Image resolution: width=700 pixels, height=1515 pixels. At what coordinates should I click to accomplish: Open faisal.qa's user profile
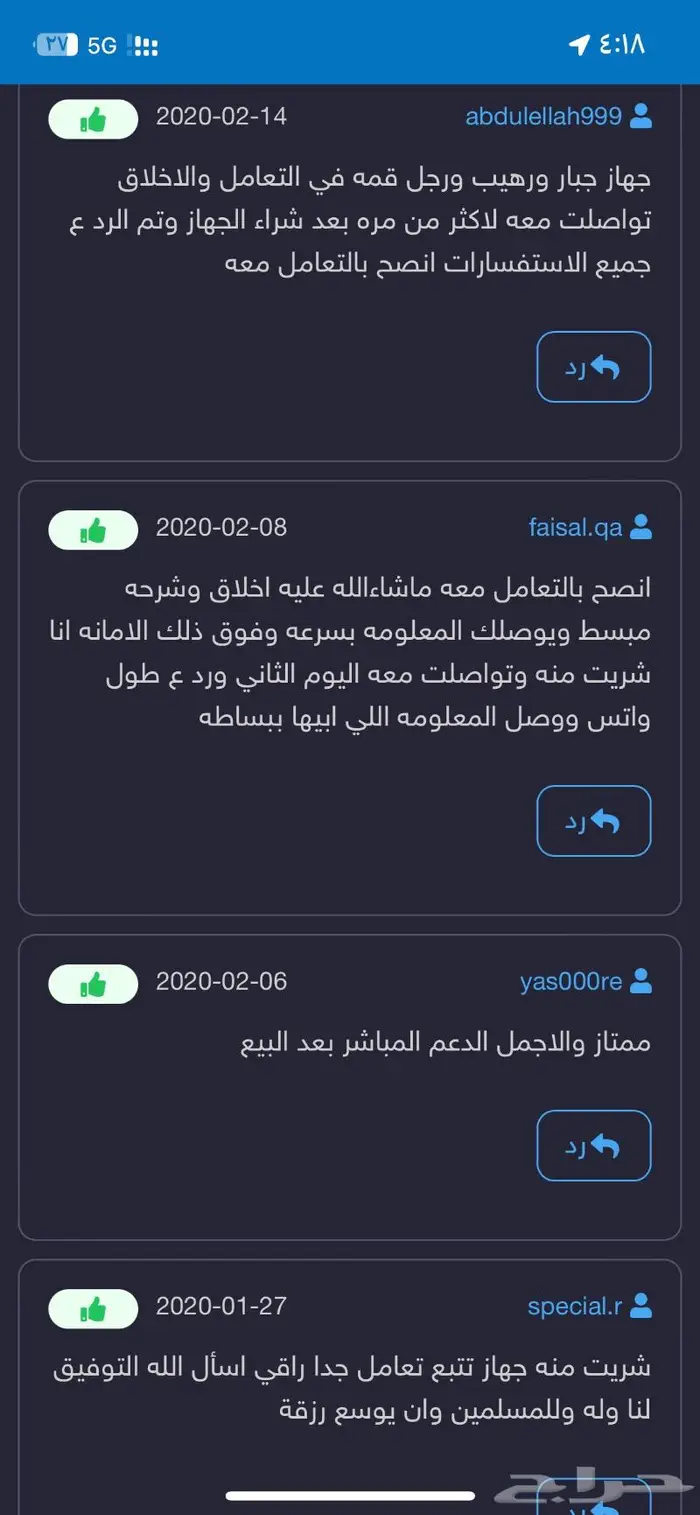(577, 527)
